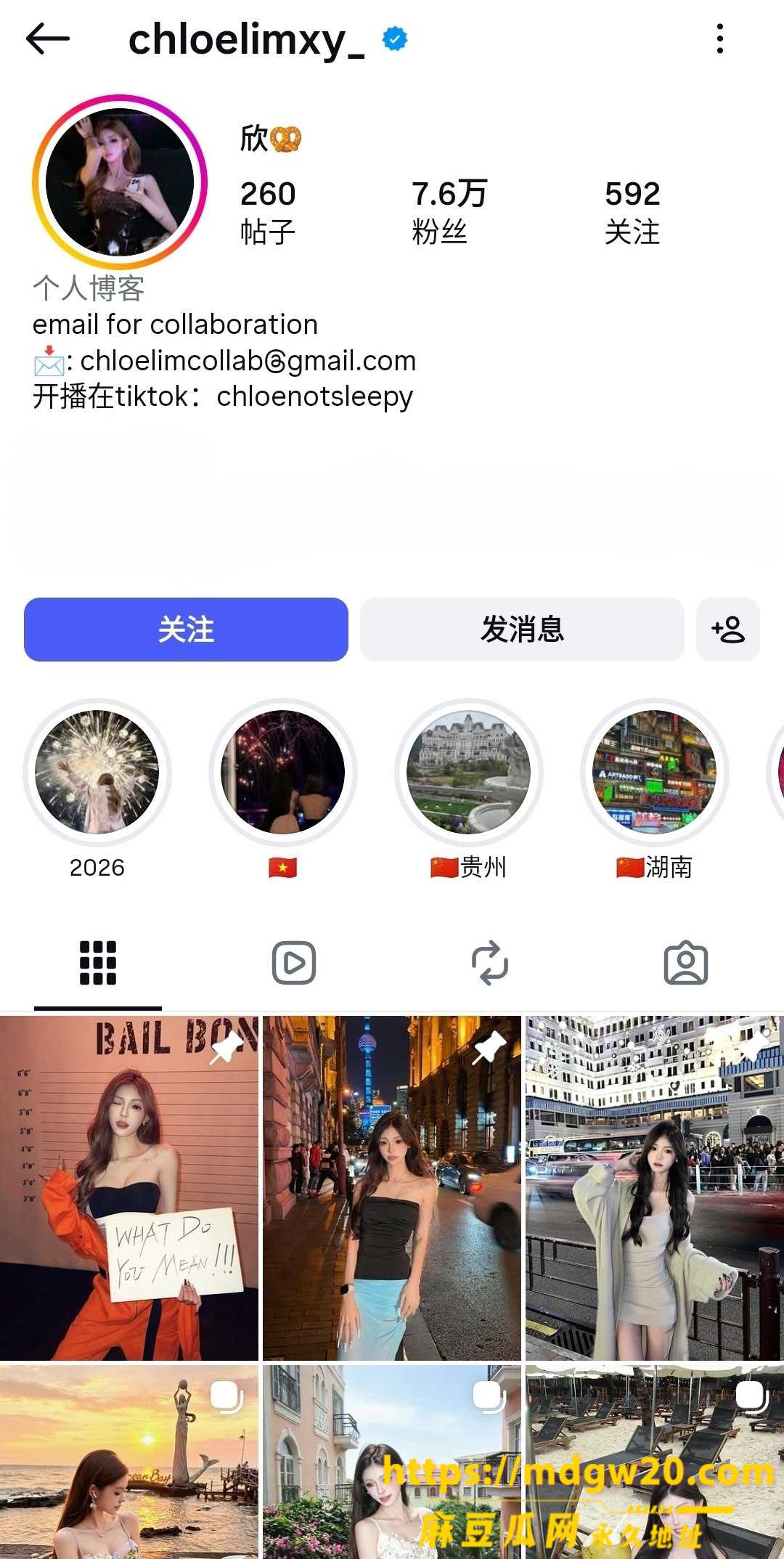
Task: Open the three-dot overflow menu
Action: coord(719,38)
